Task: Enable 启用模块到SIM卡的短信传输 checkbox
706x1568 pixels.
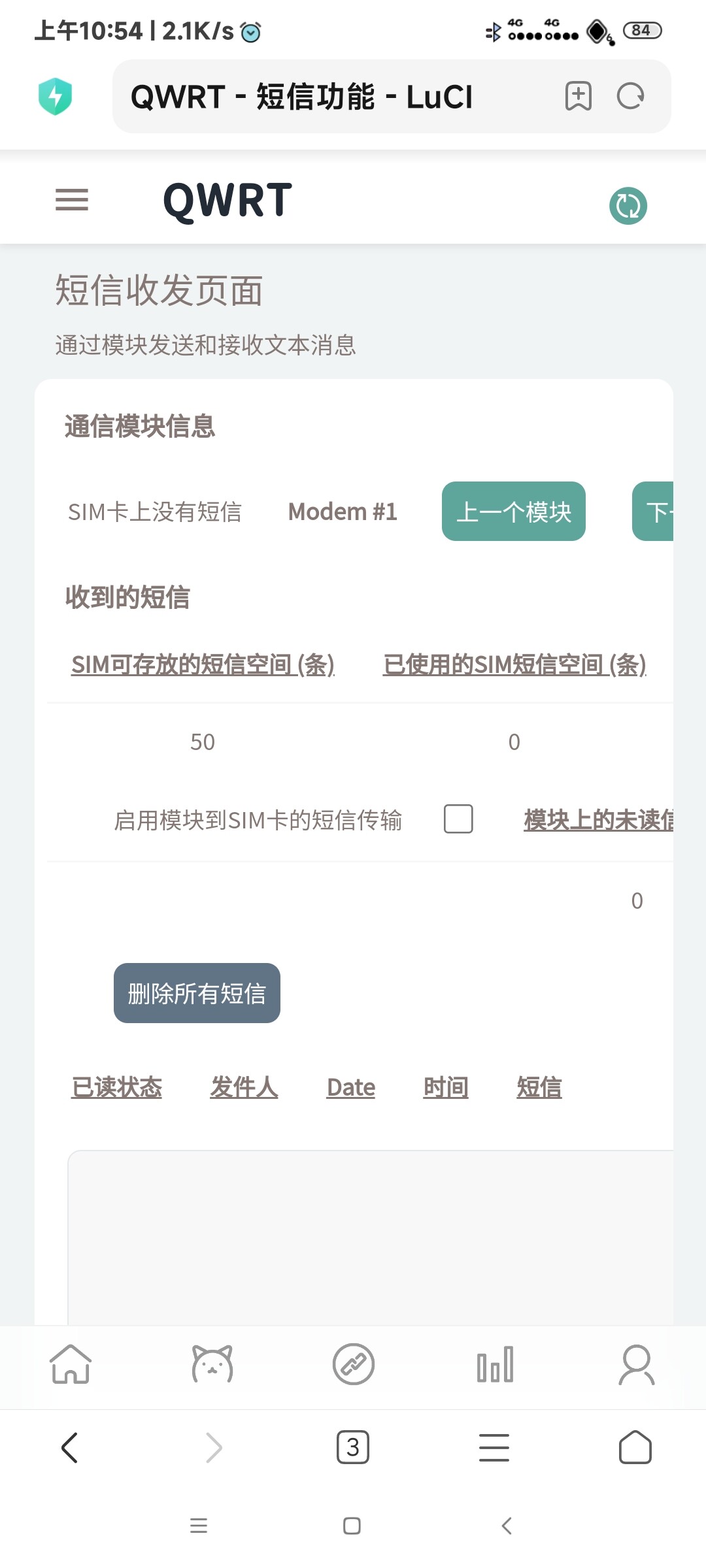Action: tap(458, 819)
